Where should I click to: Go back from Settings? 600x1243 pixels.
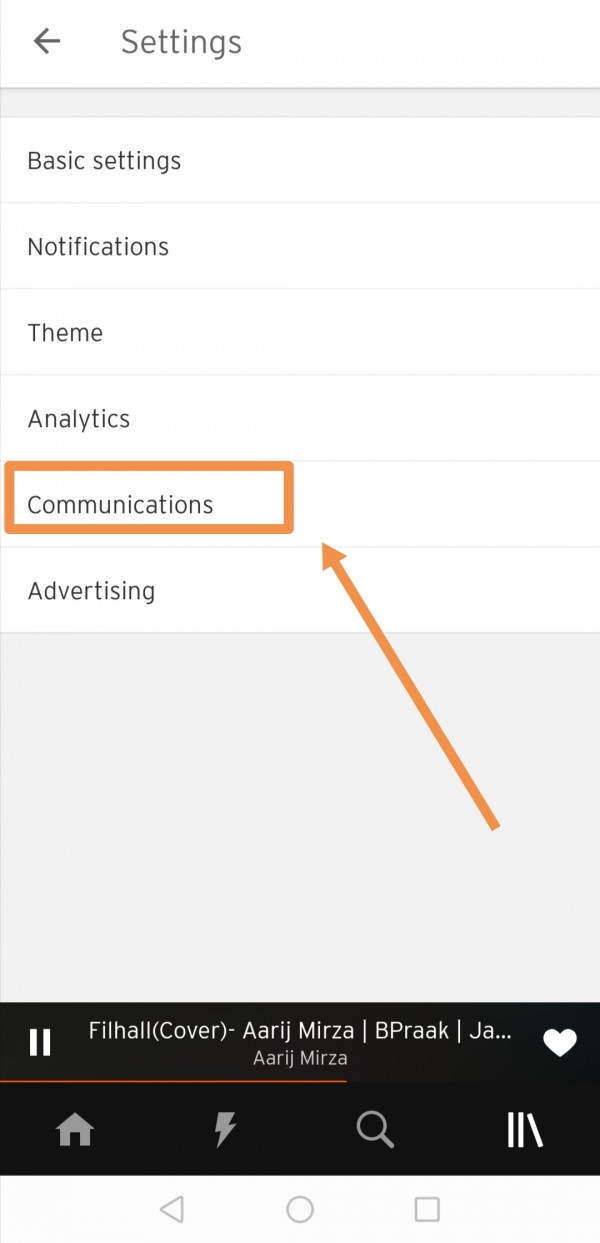46,41
